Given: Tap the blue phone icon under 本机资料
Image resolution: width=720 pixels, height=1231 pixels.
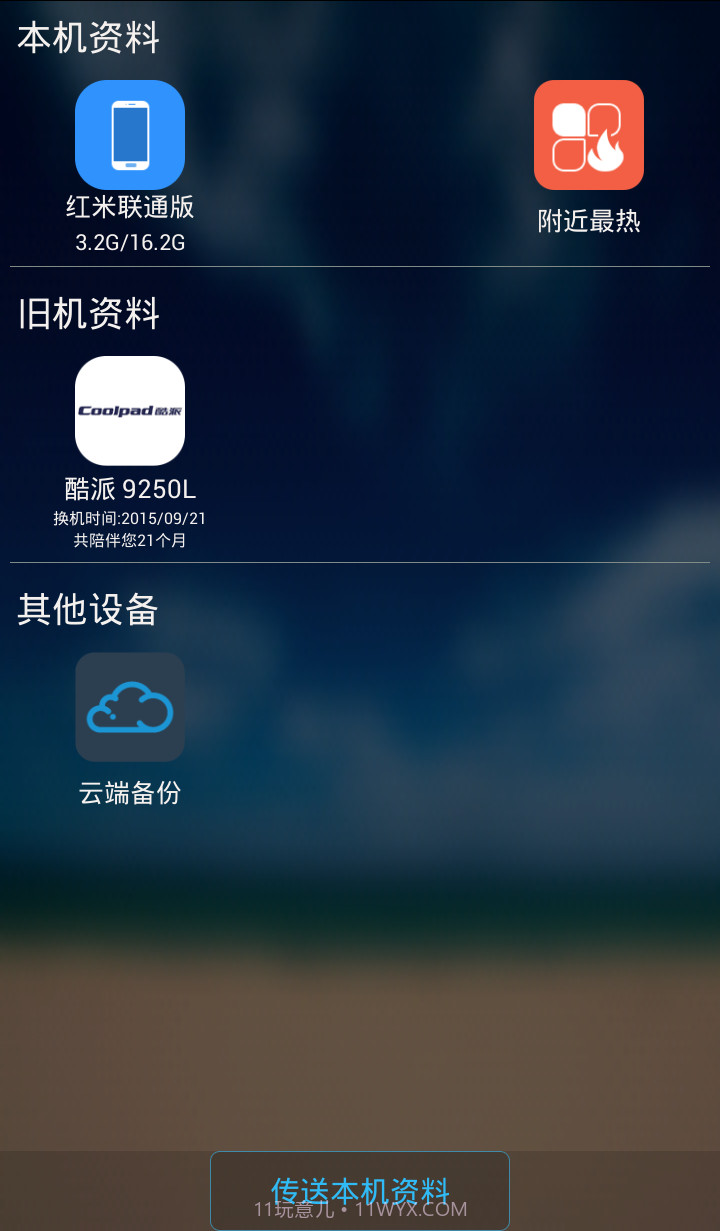Looking at the screenshot, I should pyautogui.click(x=130, y=135).
